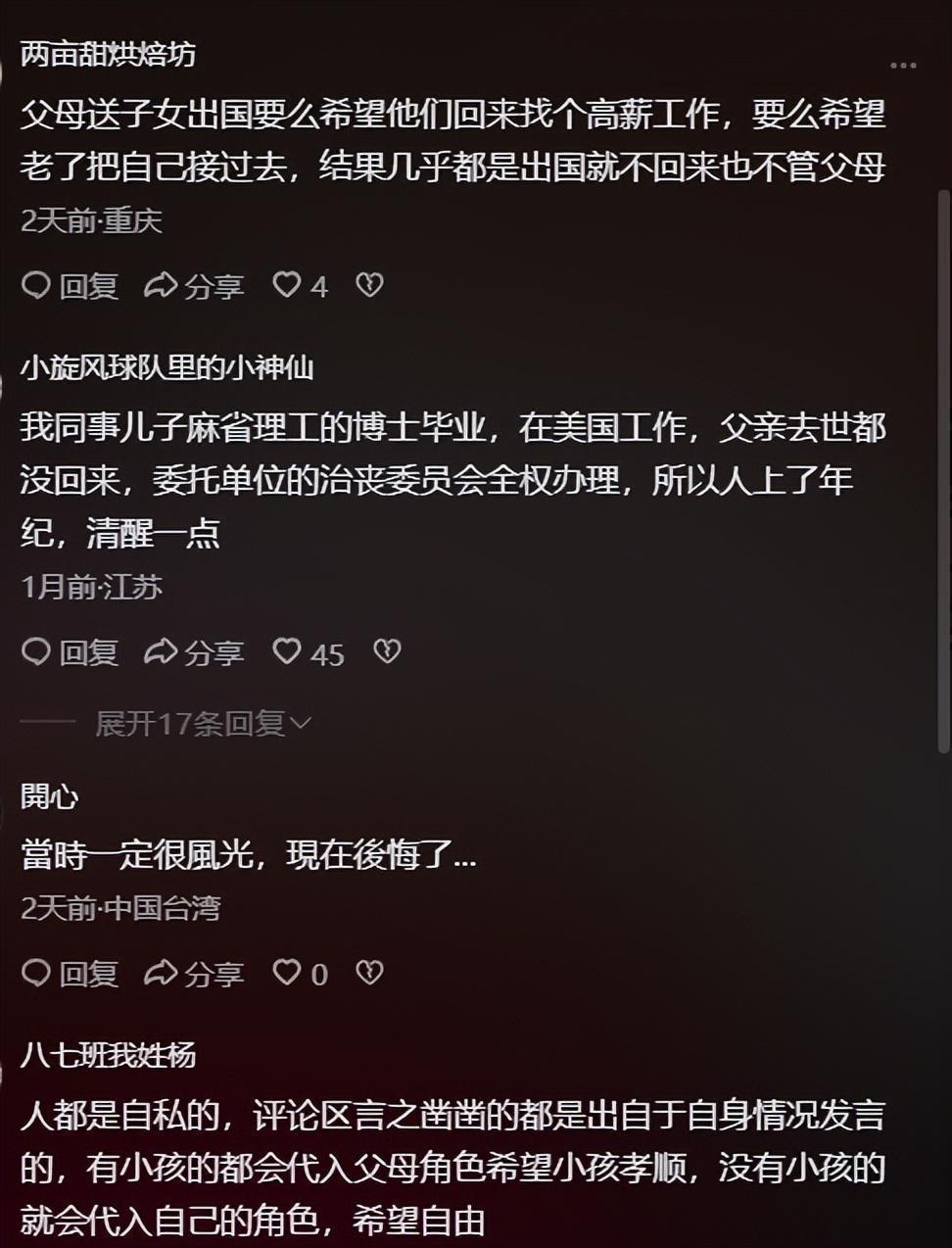Click the share icon under 開心's comment
The image size is (952, 1248).
pyautogui.click(x=159, y=974)
